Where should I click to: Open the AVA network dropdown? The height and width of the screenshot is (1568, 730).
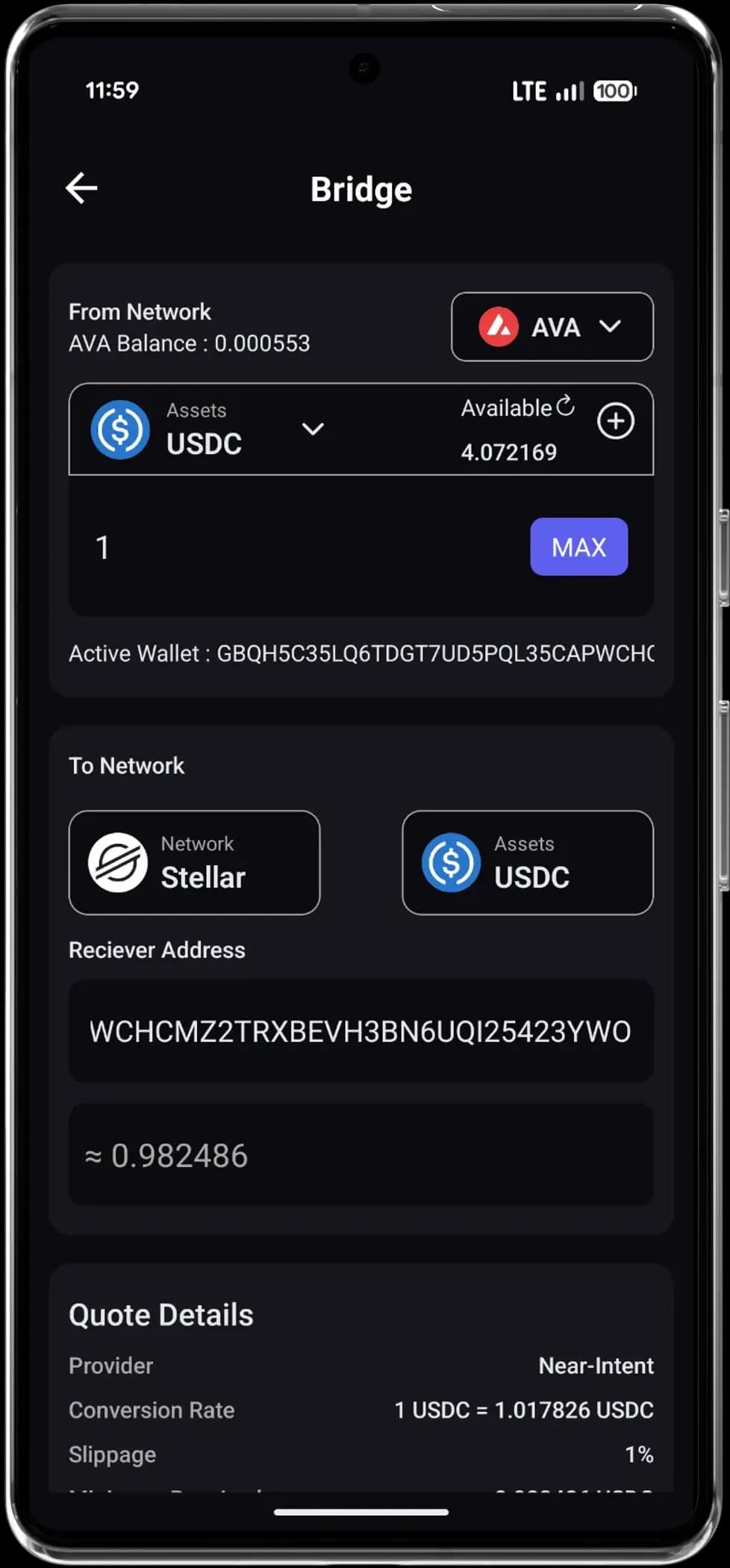[552, 327]
